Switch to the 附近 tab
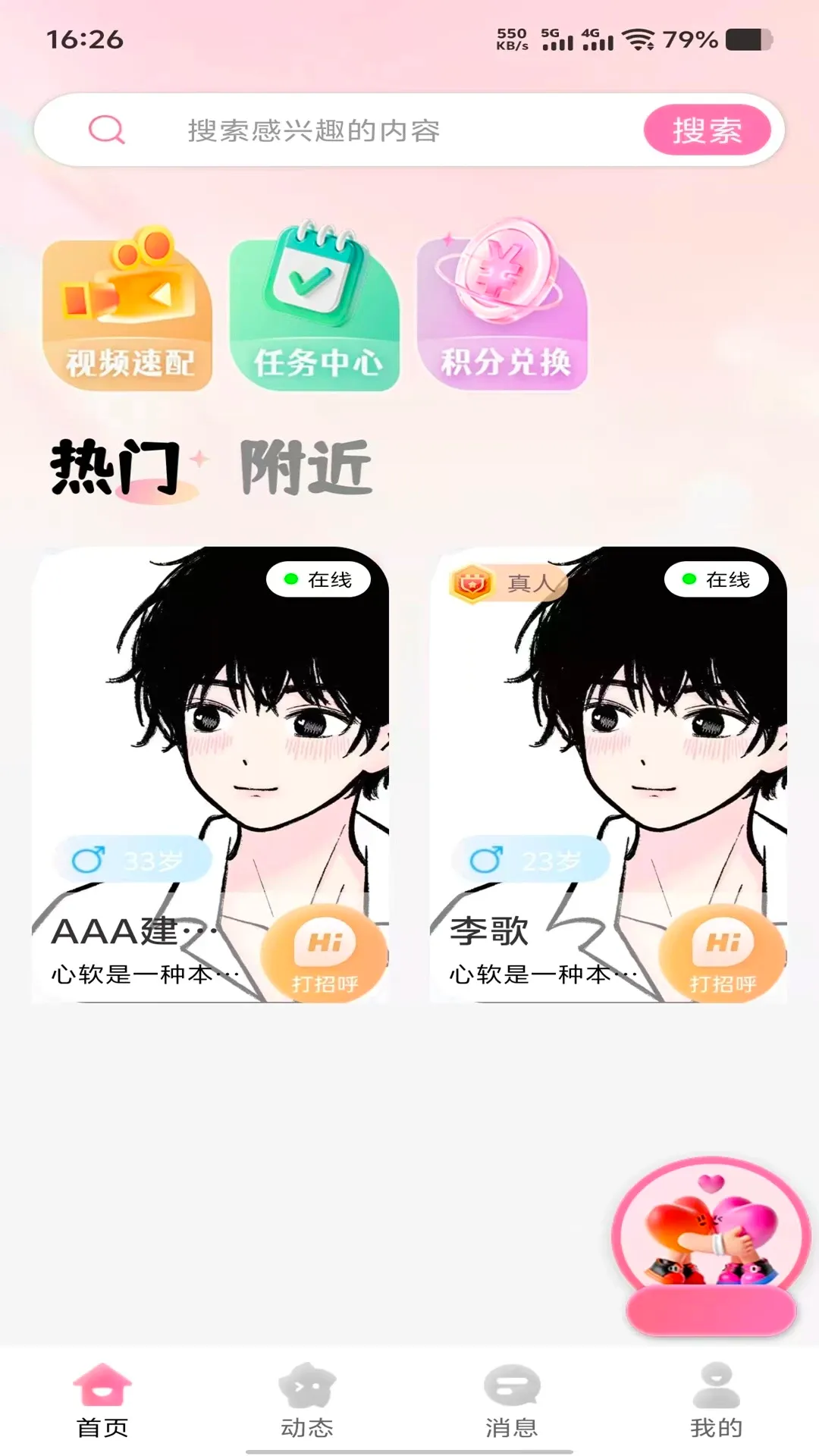 click(x=306, y=467)
